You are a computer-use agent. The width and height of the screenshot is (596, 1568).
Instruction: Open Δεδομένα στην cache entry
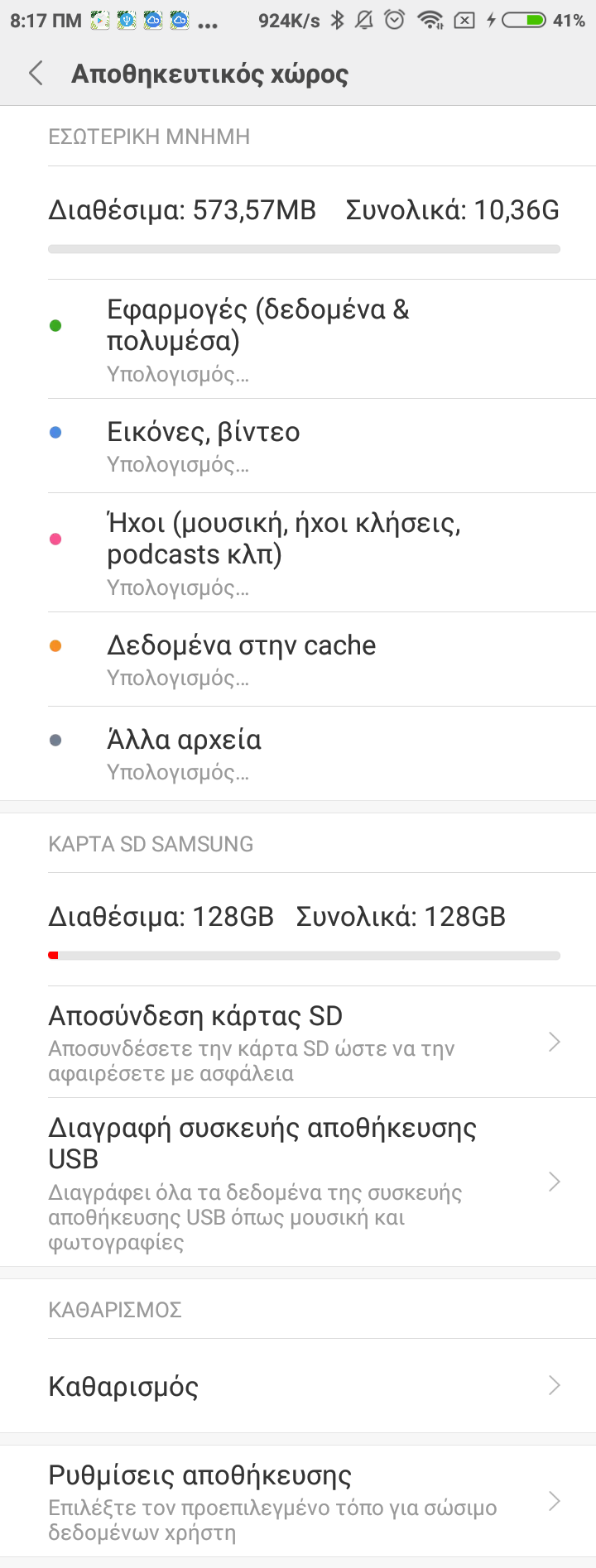298,659
